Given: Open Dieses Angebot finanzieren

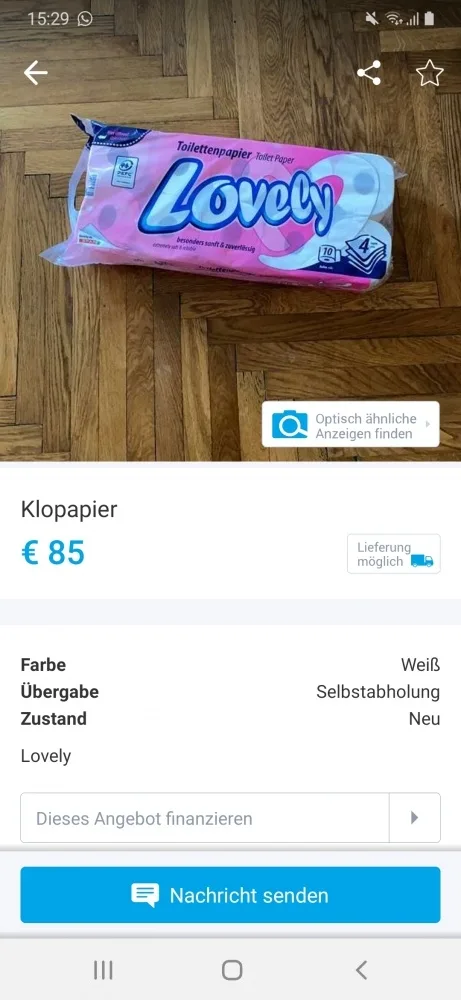Looking at the screenshot, I should [x=230, y=818].
